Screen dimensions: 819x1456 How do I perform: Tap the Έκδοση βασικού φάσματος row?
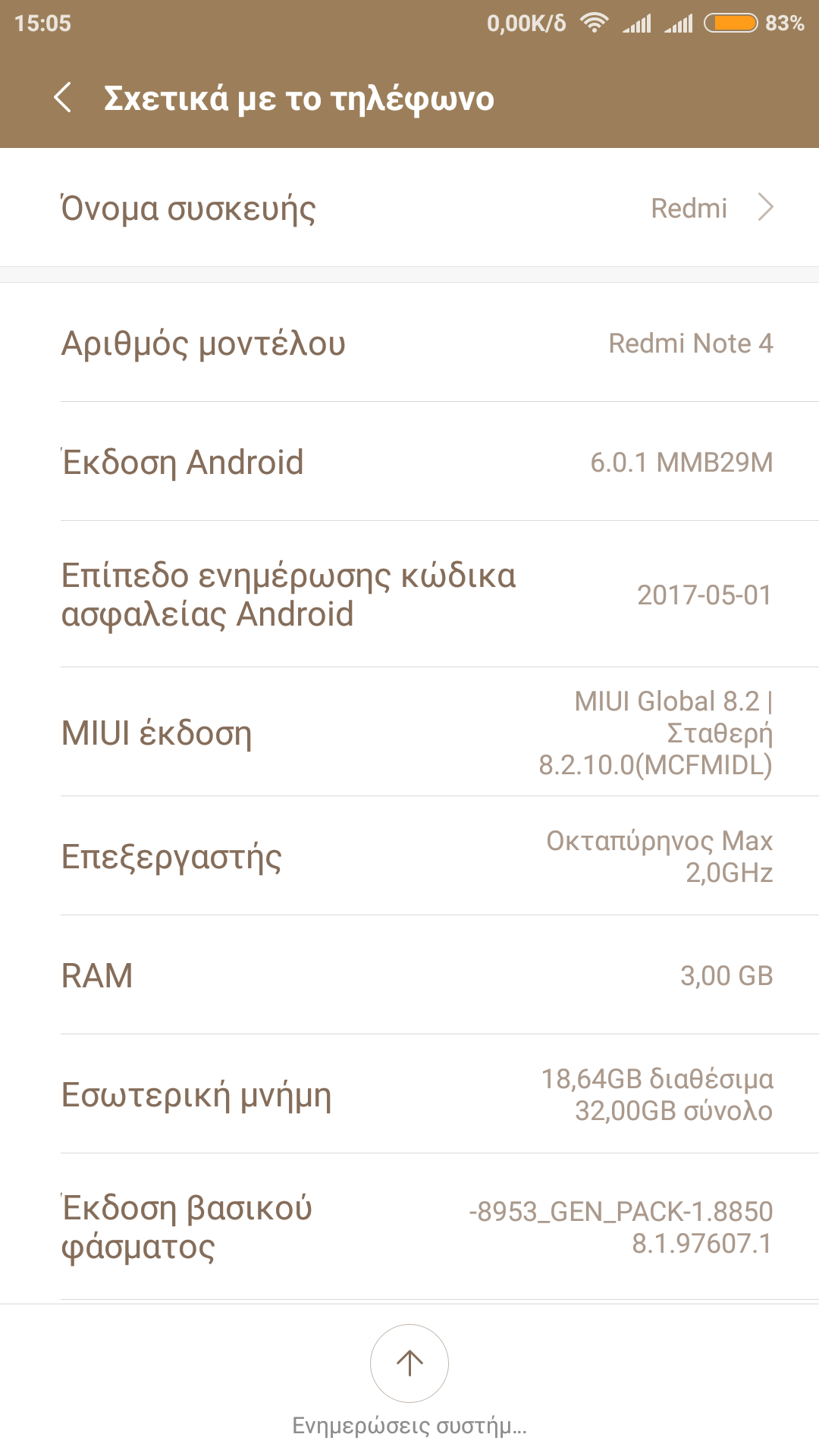409,1227
